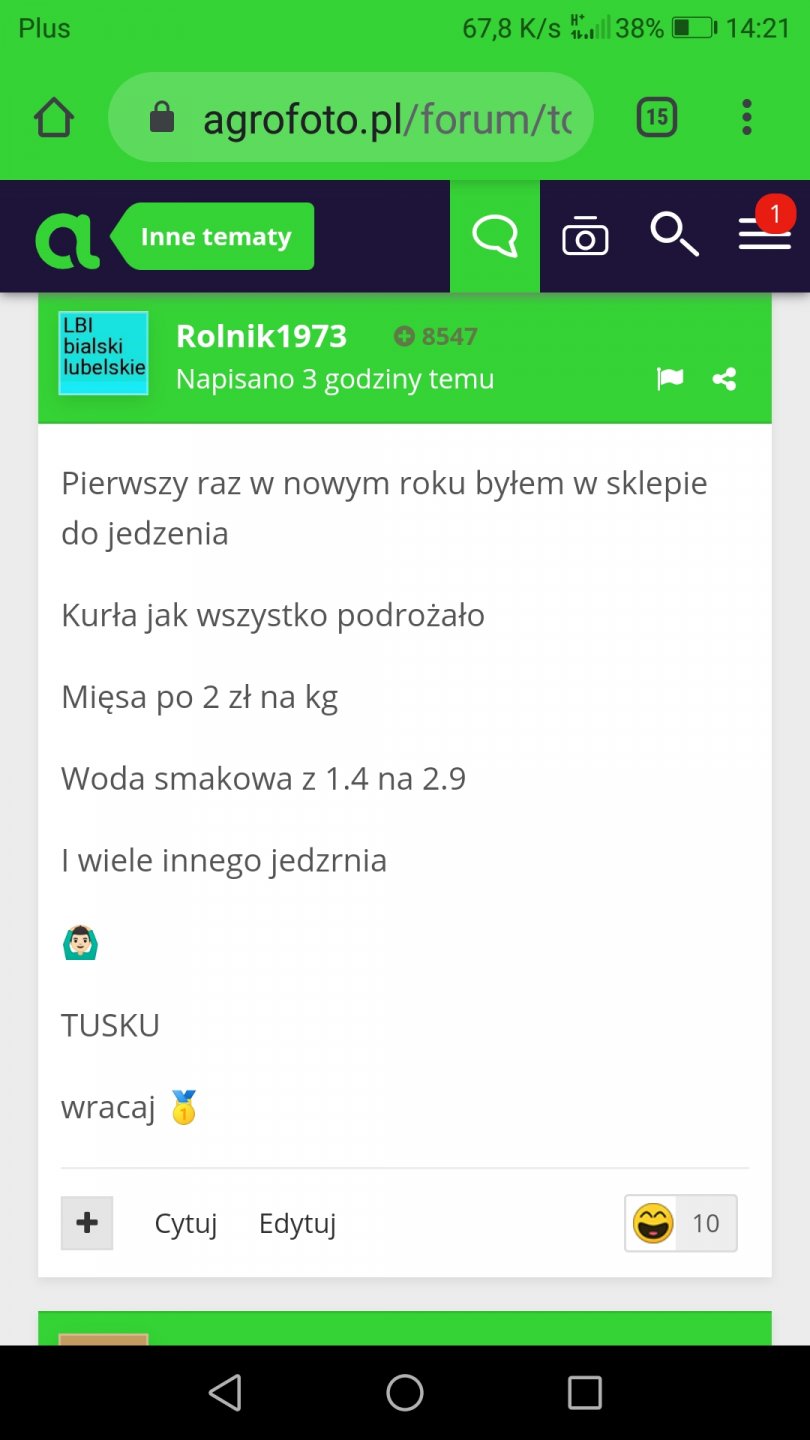Viewport: 810px width, 1440px height.
Task: Tap the plus button under the post
Action: (x=87, y=1222)
